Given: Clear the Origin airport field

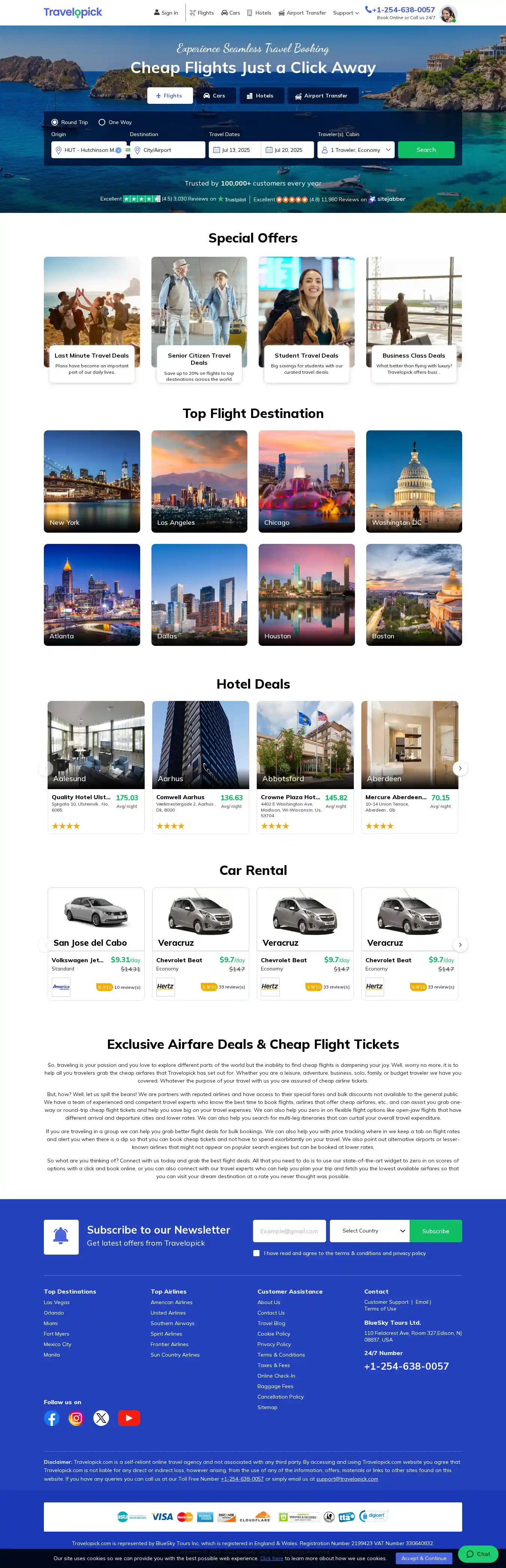Looking at the screenshot, I should [118, 150].
